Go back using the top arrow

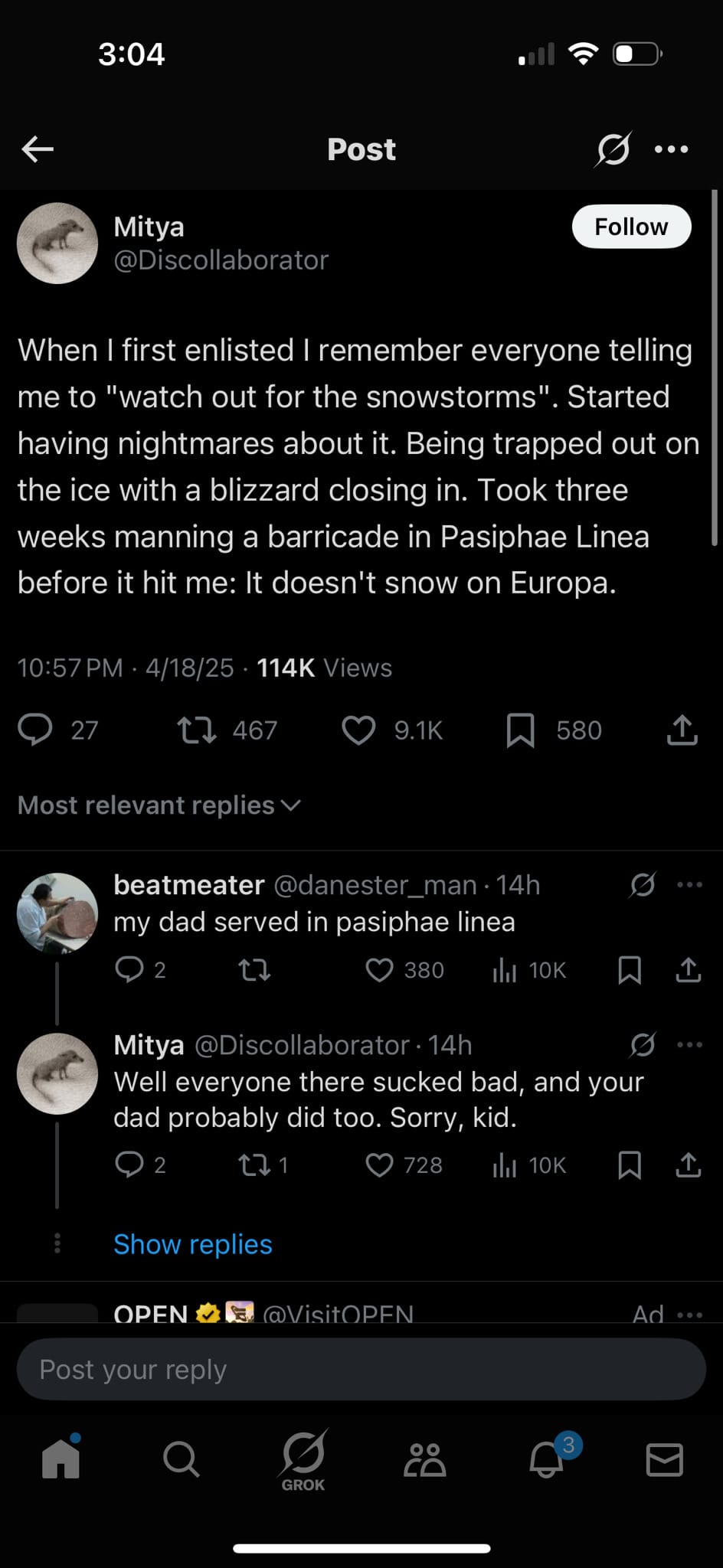[38, 149]
